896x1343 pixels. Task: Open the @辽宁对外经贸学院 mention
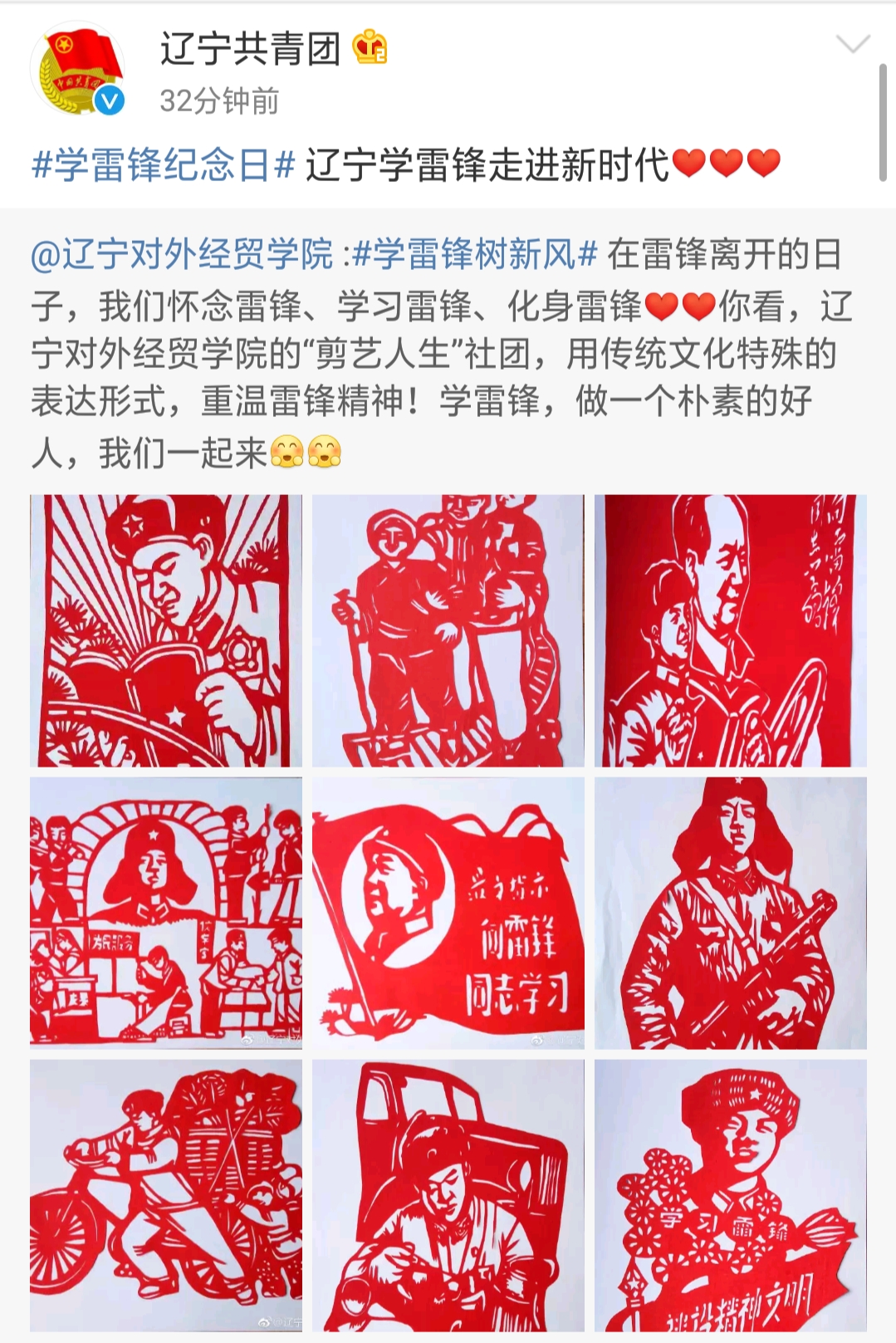point(182,254)
